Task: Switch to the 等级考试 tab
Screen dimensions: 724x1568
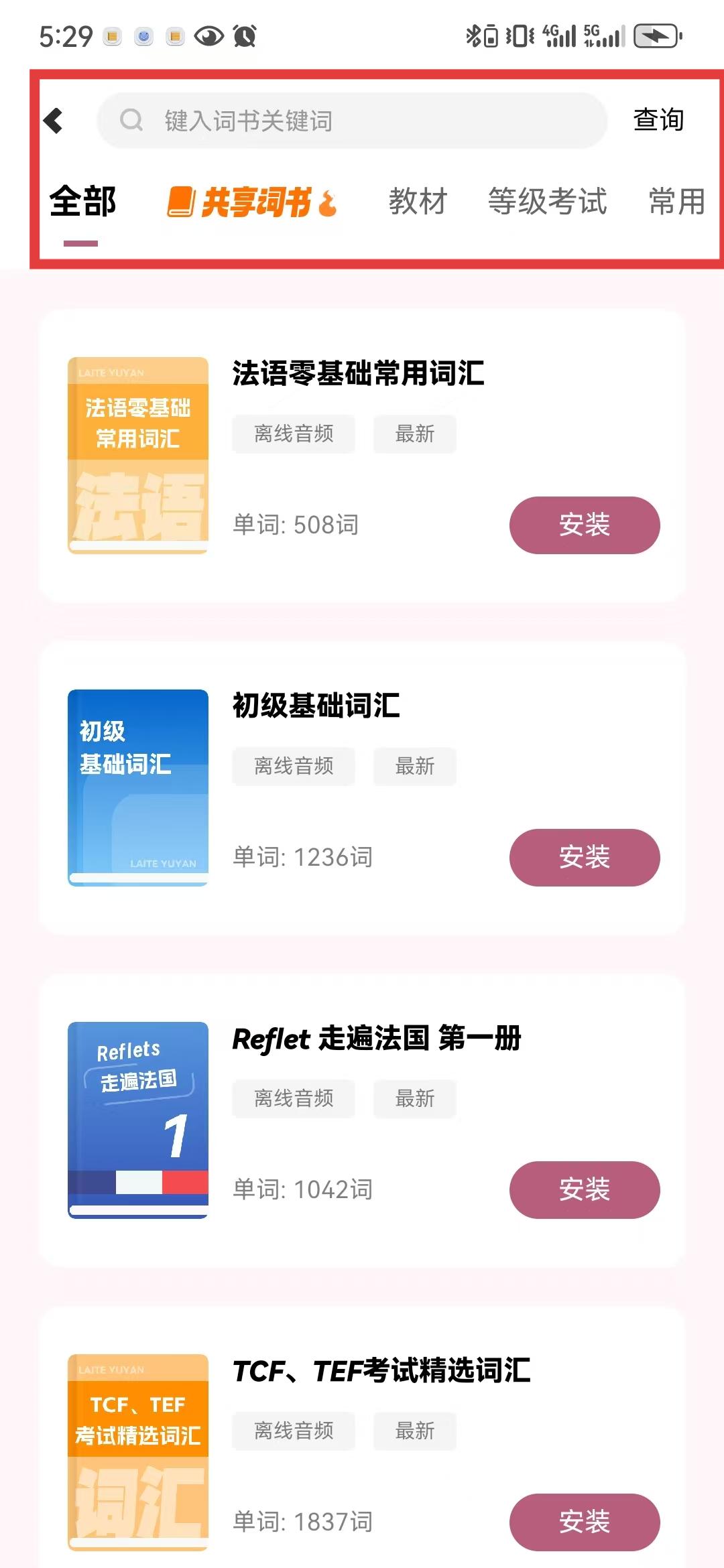Action: (547, 202)
